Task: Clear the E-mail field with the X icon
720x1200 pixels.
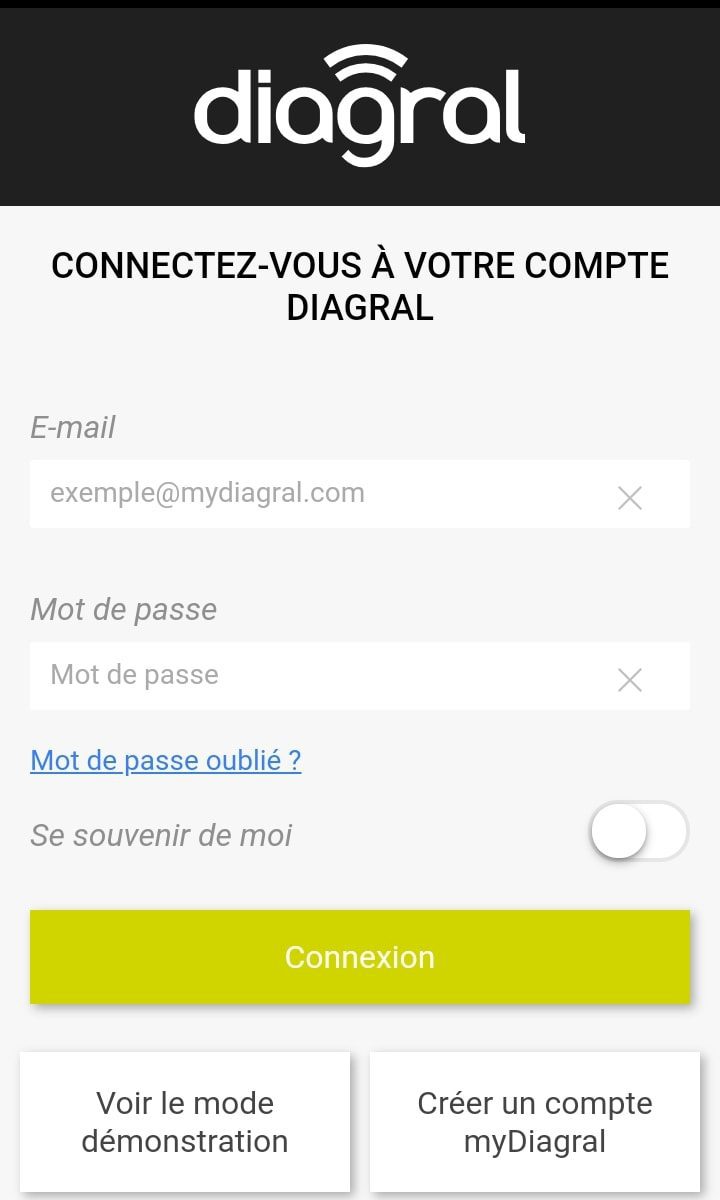Action: (x=630, y=498)
